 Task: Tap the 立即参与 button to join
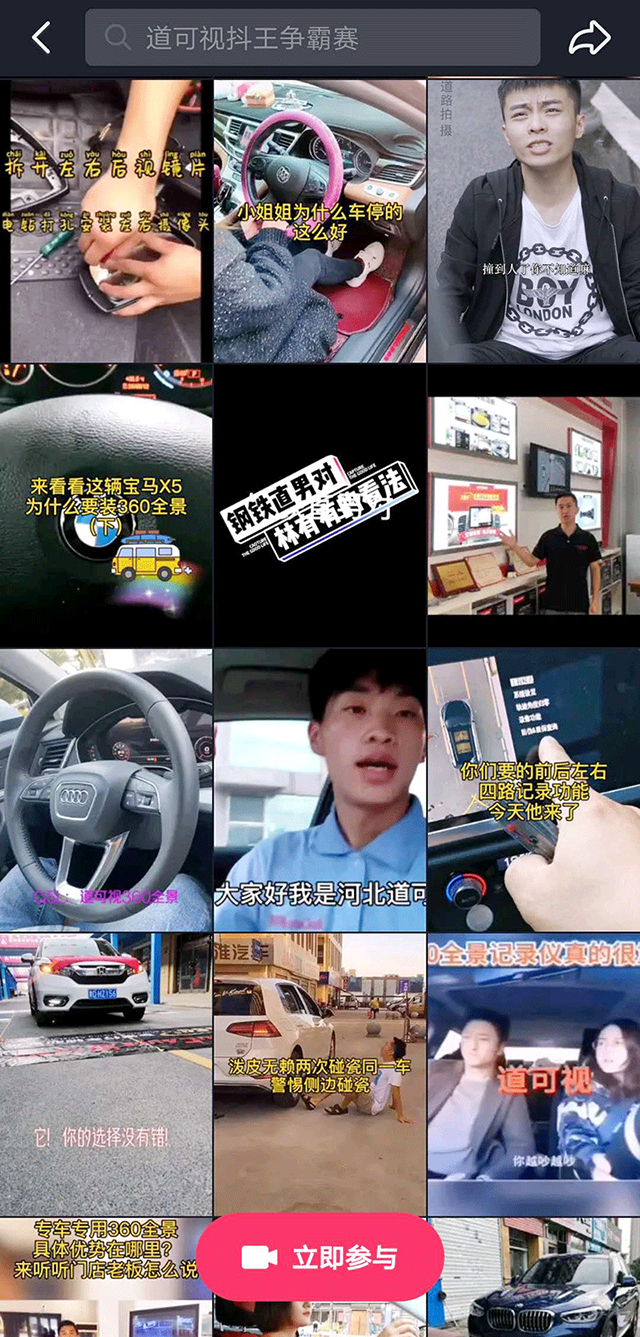[x=320, y=1257]
